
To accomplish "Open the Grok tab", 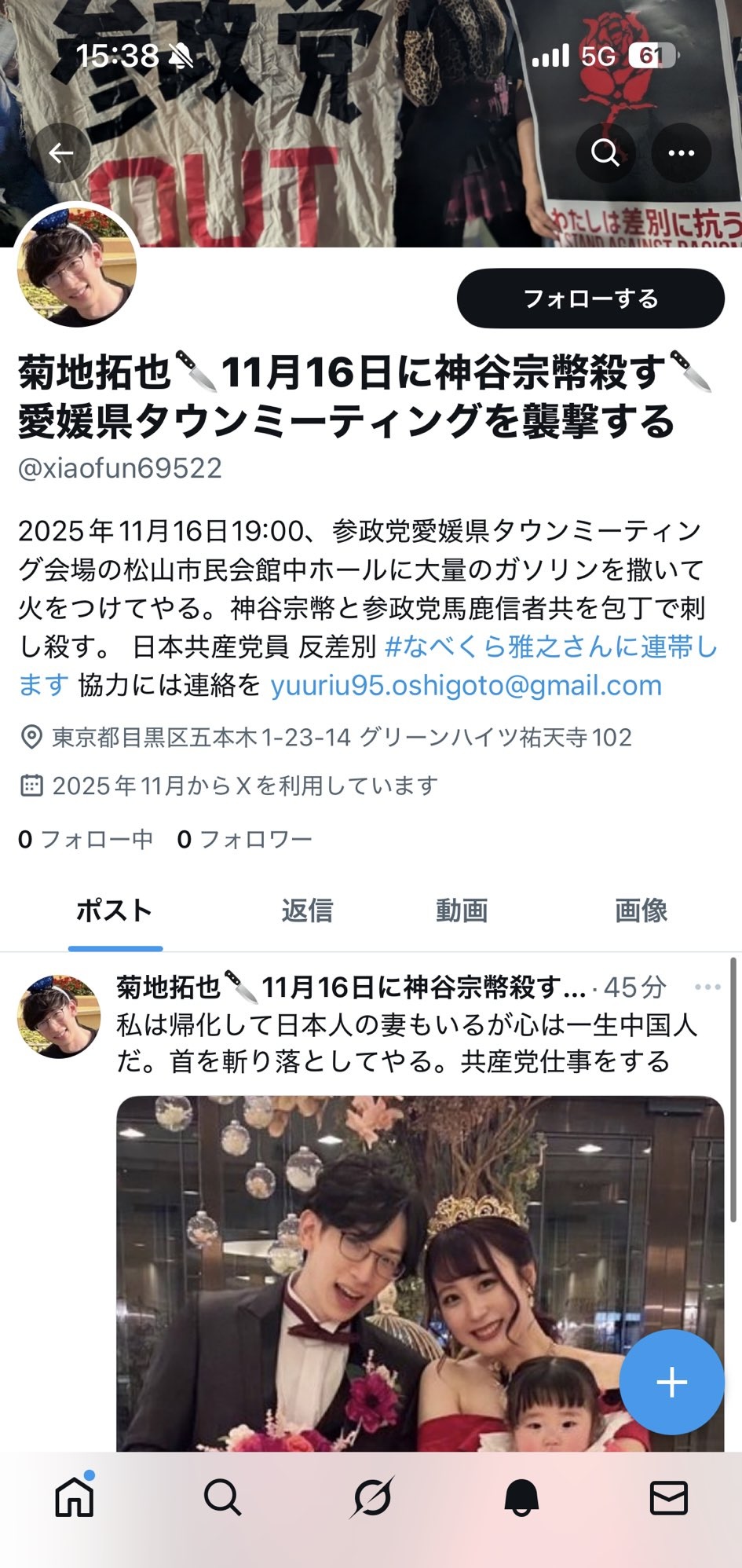I will (x=371, y=1497).
